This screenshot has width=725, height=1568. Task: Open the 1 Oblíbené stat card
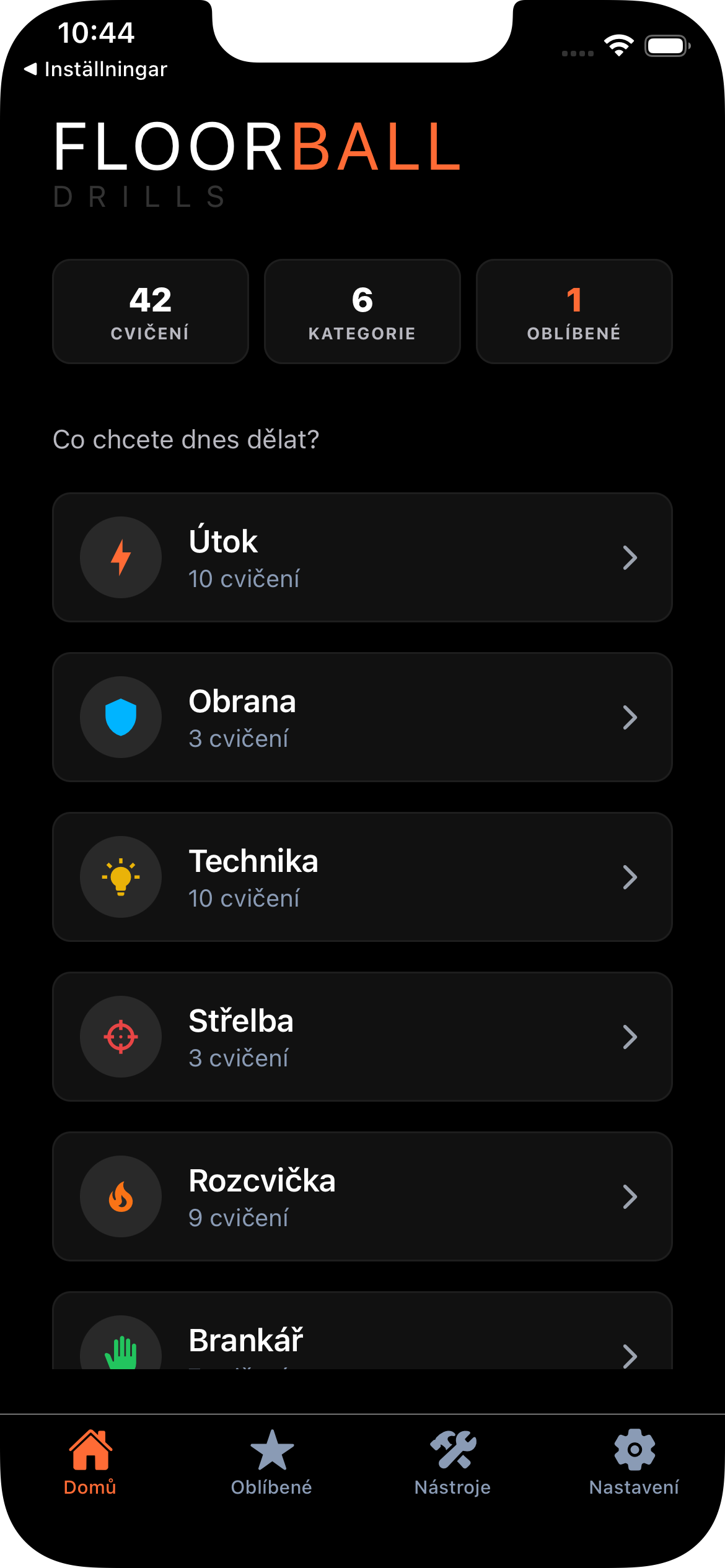point(574,311)
